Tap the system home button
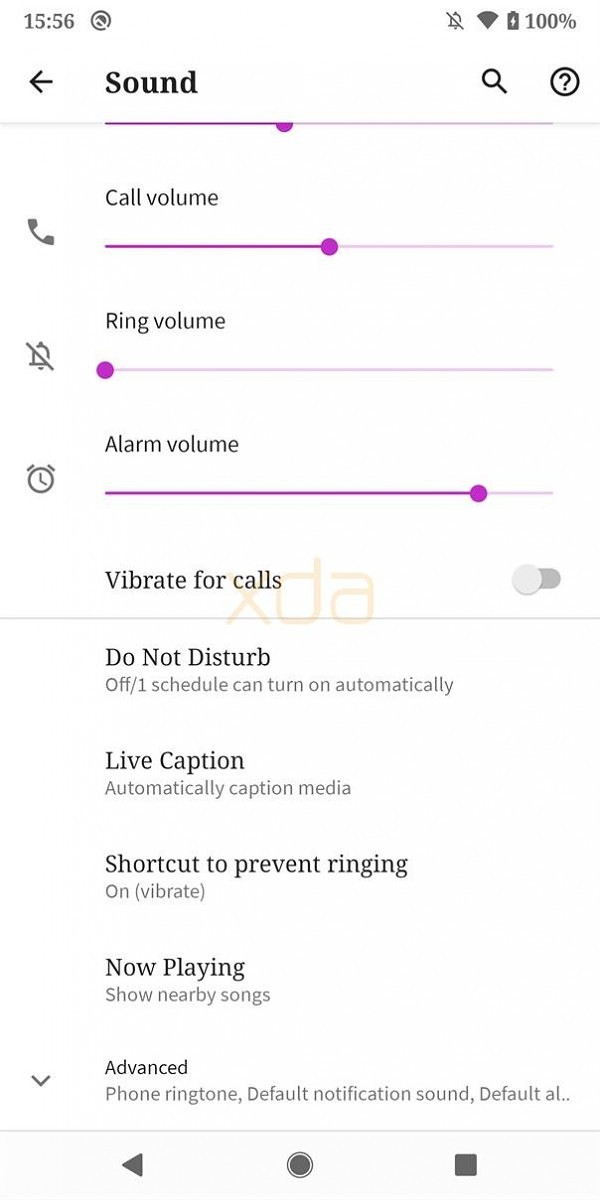 [x=299, y=1164]
